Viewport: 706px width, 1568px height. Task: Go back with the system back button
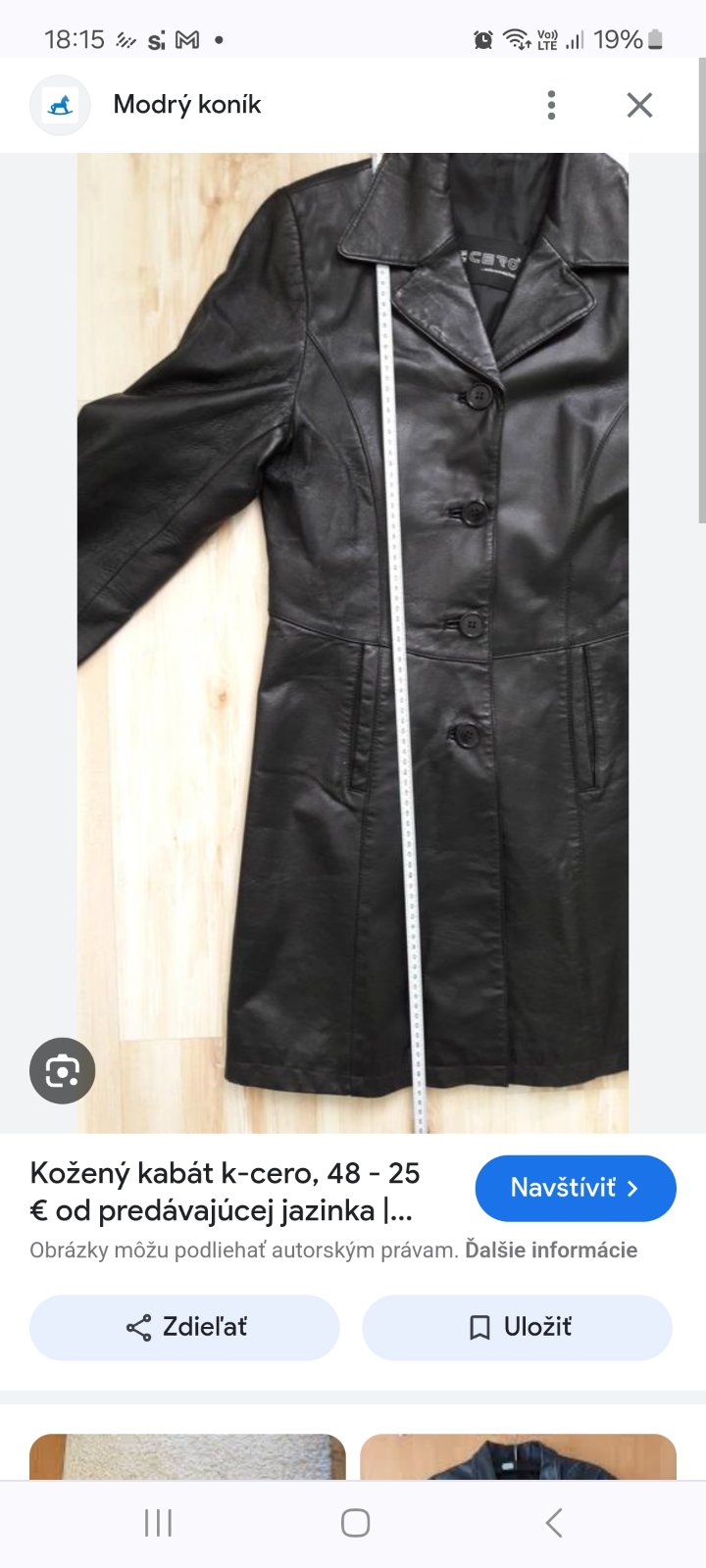553,1523
